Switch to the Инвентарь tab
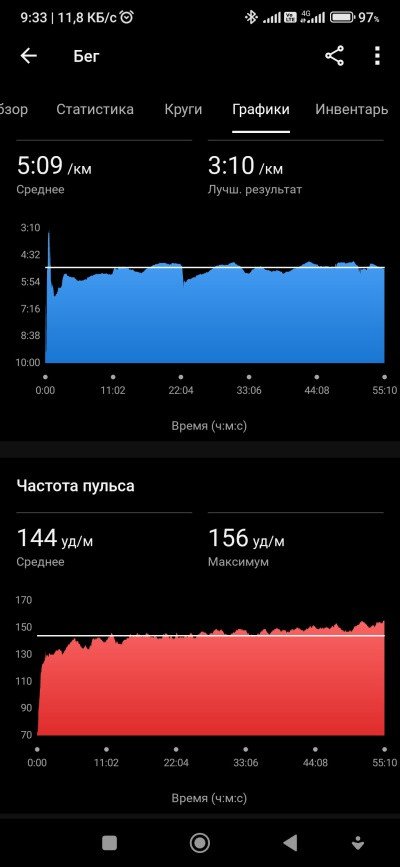This screenshot has height=867, width=400. [351, 109]
